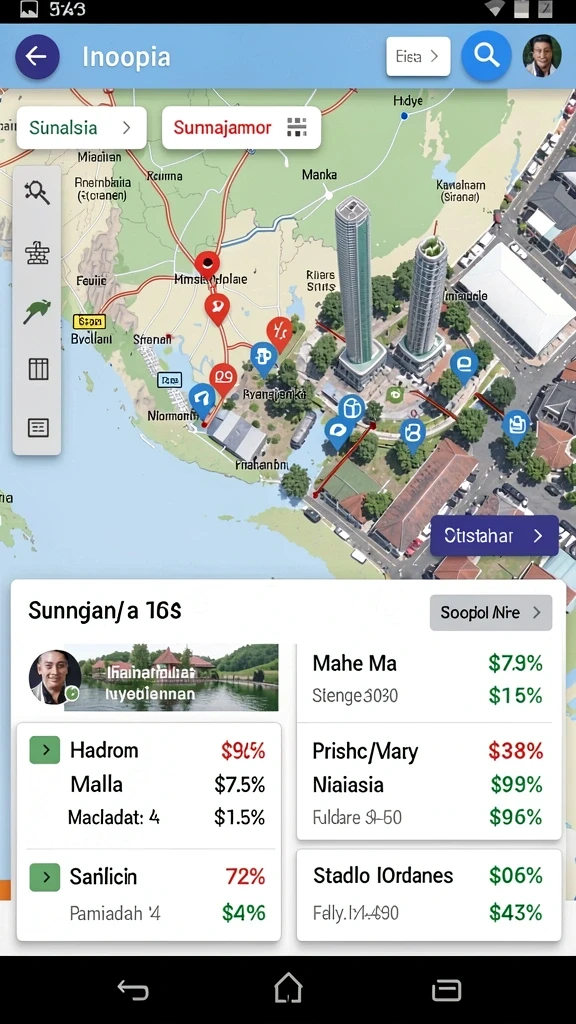This screenshot has width=576, height=1024.
Task: Go back using the arrow button
Action: point(37,57)
